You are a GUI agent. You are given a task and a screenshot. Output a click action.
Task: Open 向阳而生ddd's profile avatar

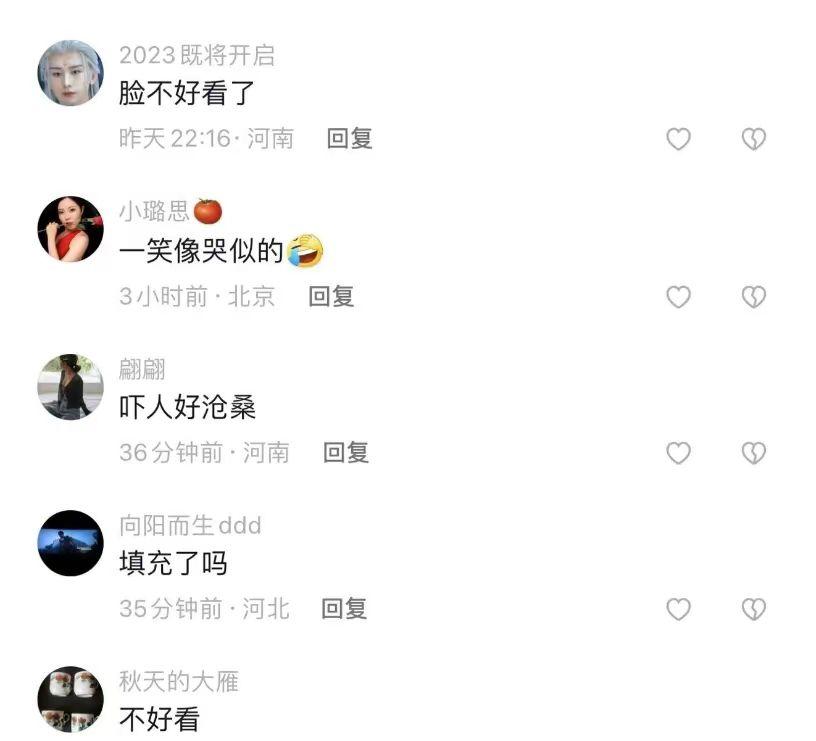(70, 543)
